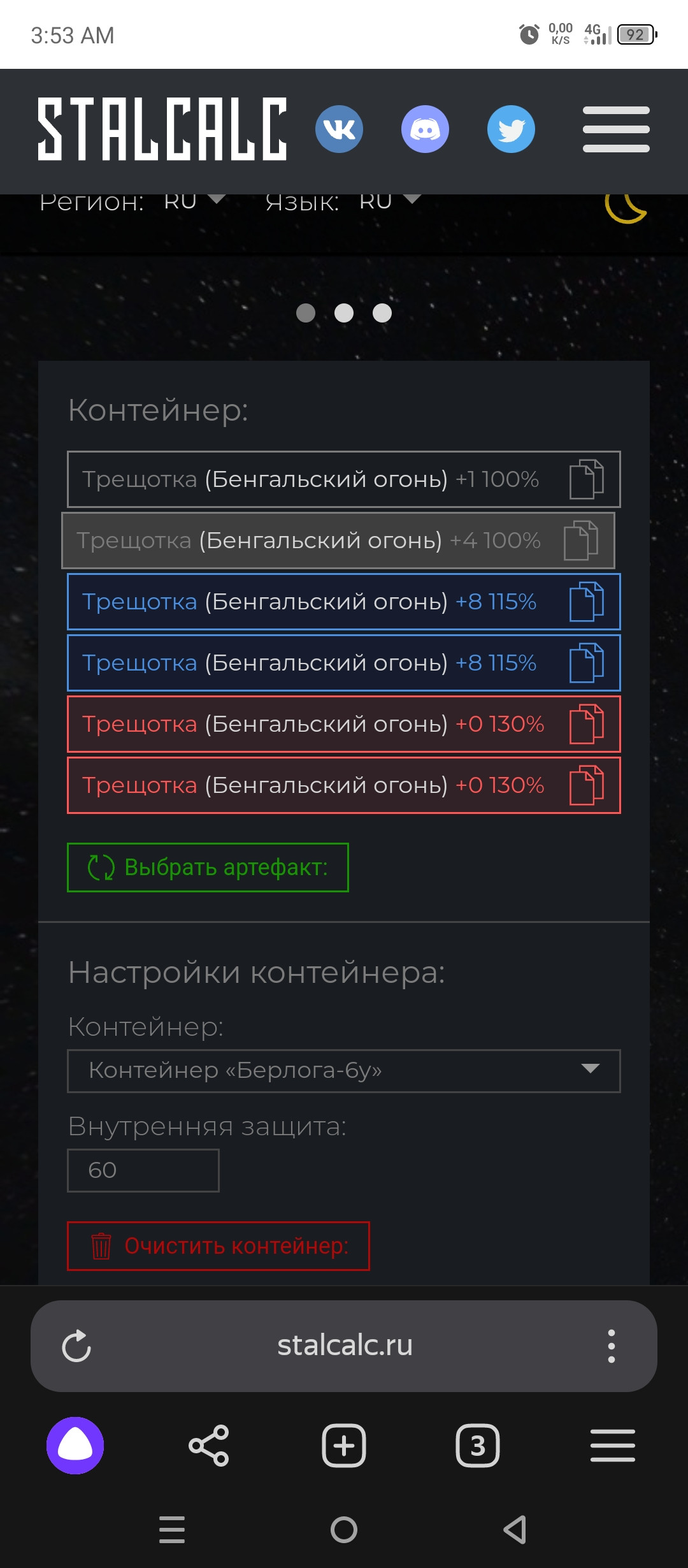Share the current page

click(x=209, y=1446)
